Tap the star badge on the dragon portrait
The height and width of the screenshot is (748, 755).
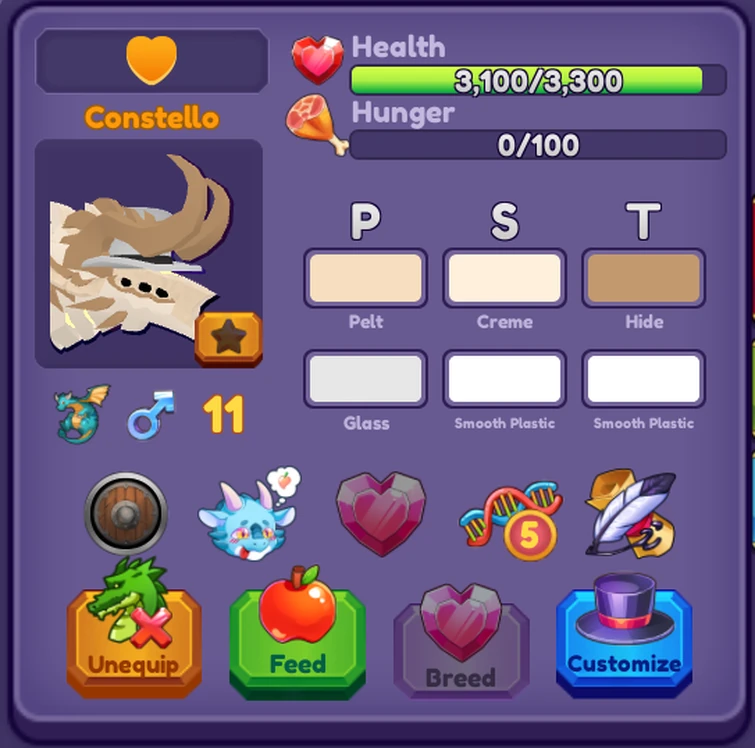click(x=228, y=339)
